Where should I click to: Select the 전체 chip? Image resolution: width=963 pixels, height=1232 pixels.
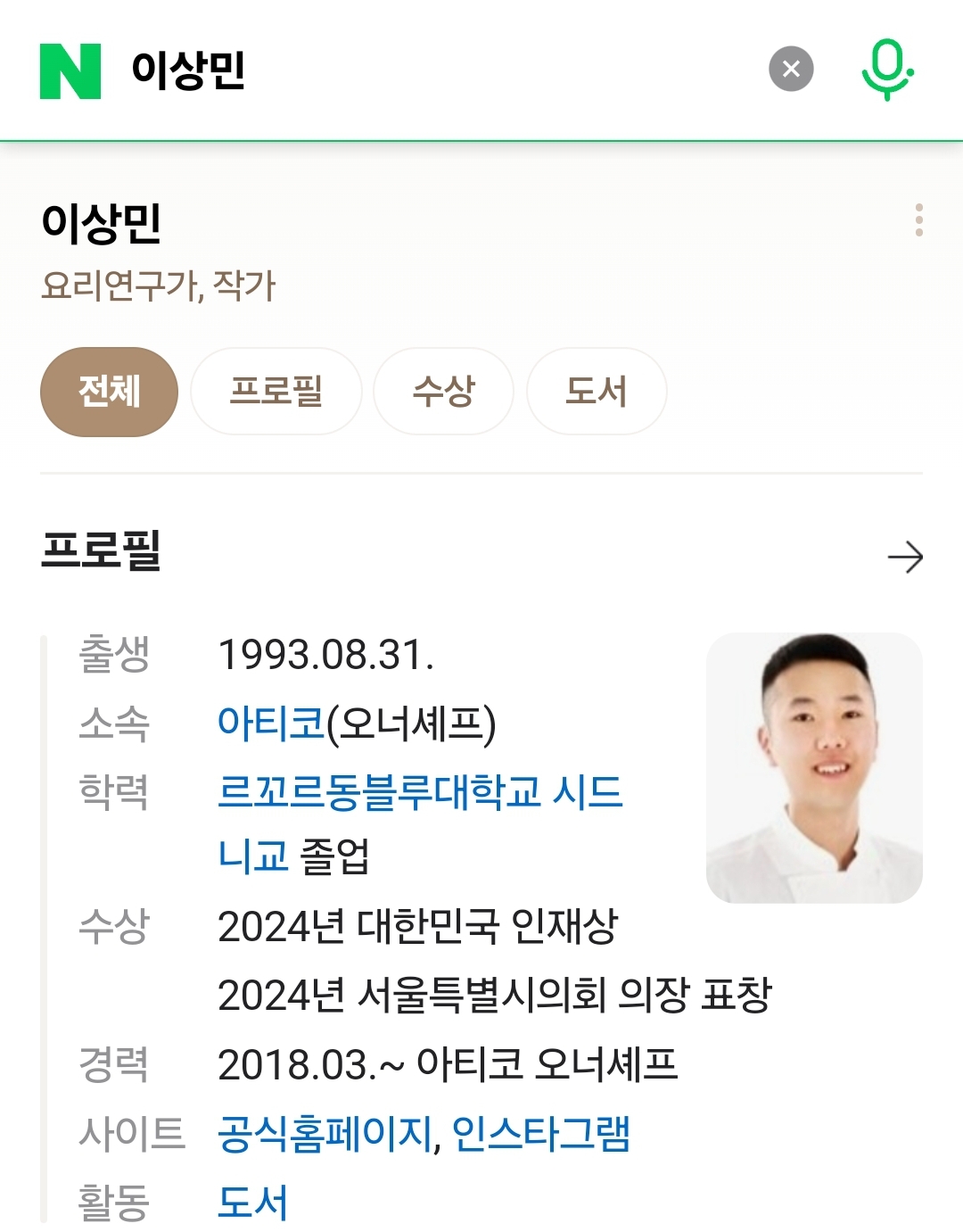pyautogui.click(x=109, y=392)
